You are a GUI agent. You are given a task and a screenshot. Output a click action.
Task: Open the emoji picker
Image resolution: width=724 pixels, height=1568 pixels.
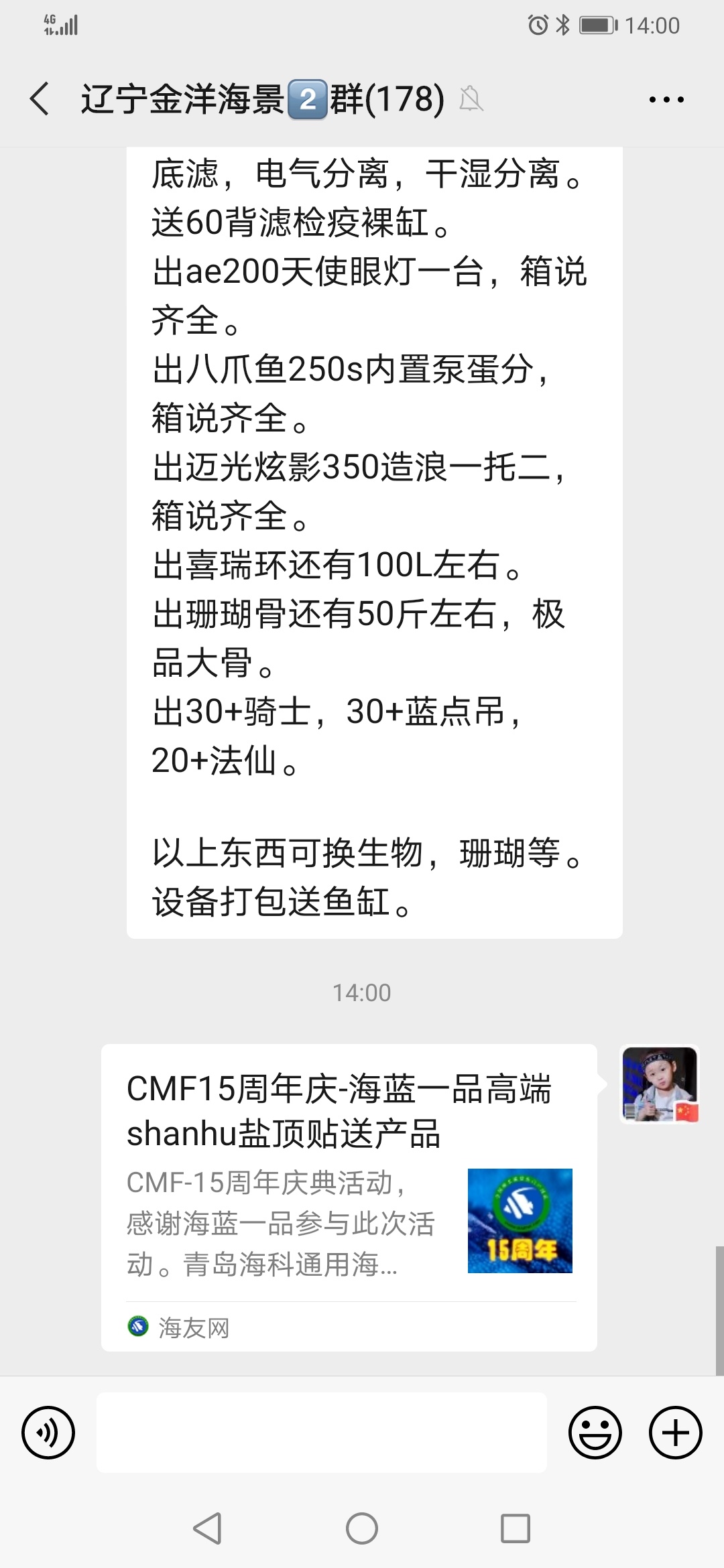pyautogui.click(x=595, y=1432)
